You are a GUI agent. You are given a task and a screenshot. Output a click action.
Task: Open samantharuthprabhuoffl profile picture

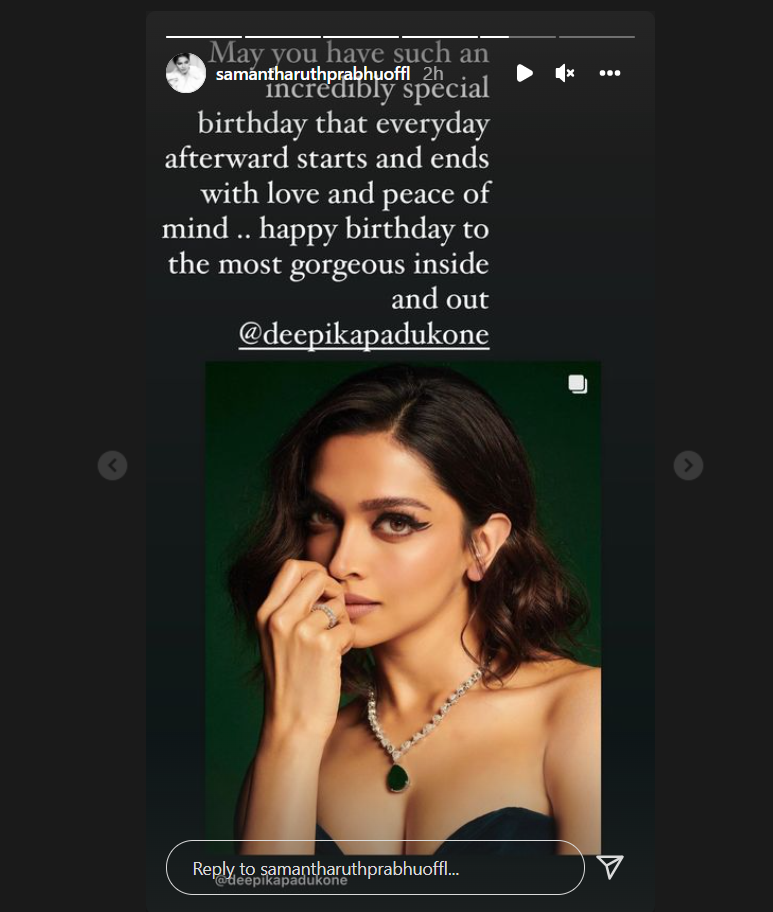point(186,73)
